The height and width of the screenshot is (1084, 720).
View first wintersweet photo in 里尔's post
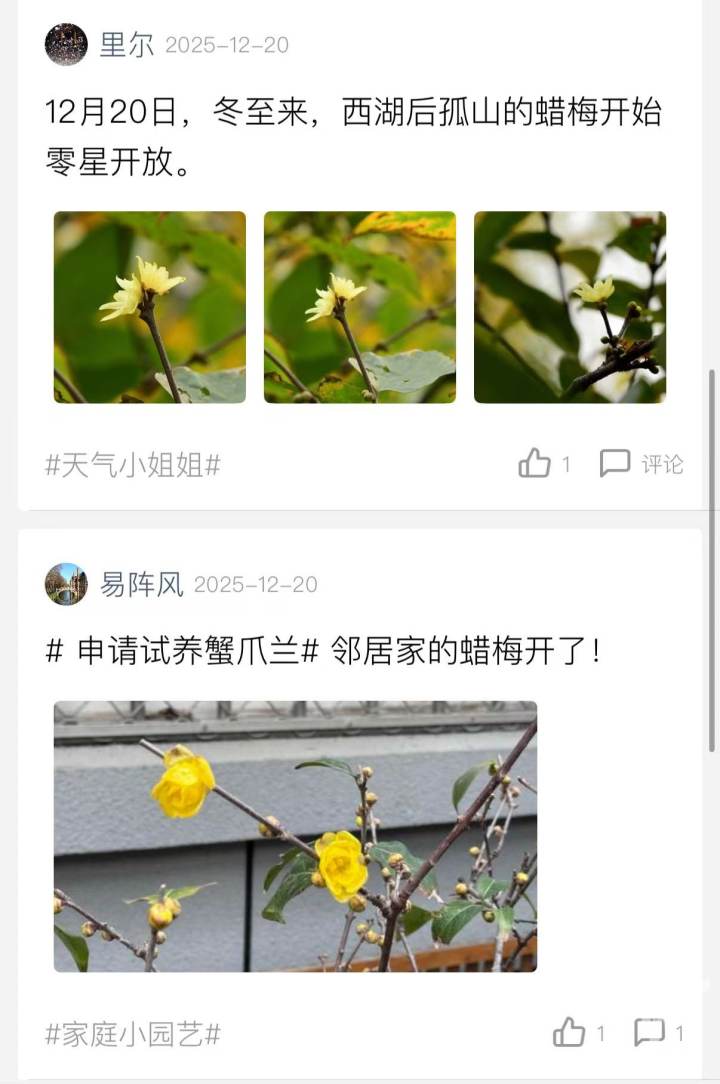(x=150, y=307)
